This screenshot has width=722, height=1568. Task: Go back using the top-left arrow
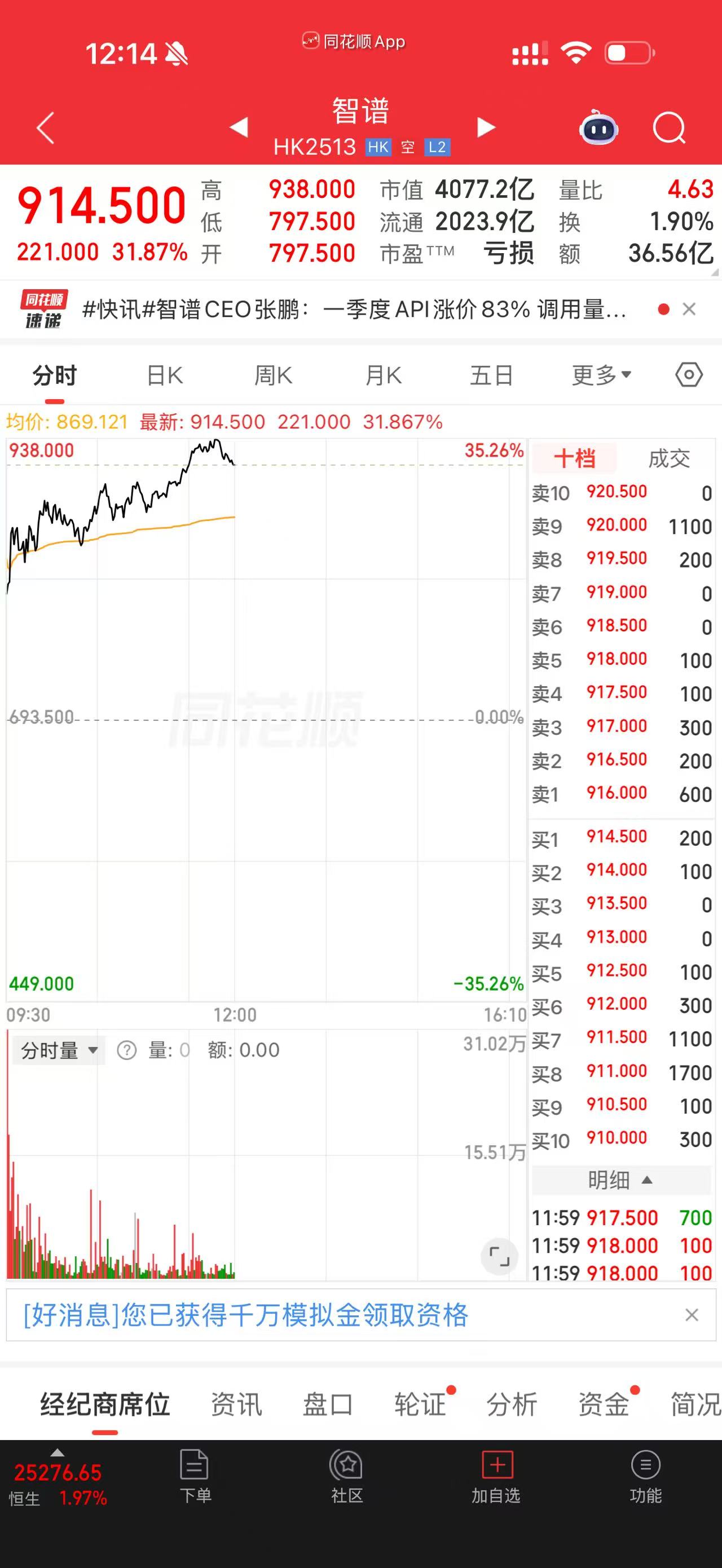(x=46, y=128)
